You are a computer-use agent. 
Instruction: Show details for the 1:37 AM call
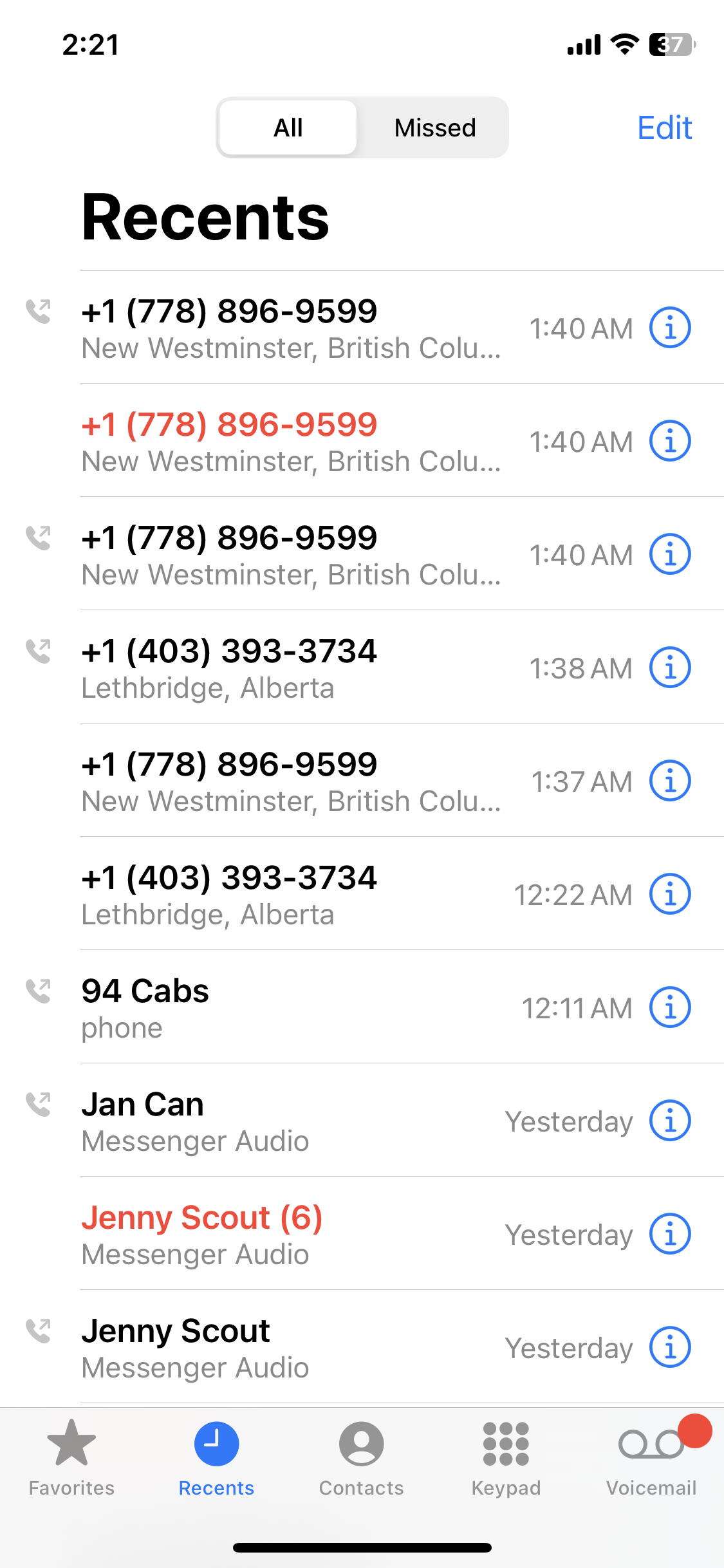click(670, 781)
